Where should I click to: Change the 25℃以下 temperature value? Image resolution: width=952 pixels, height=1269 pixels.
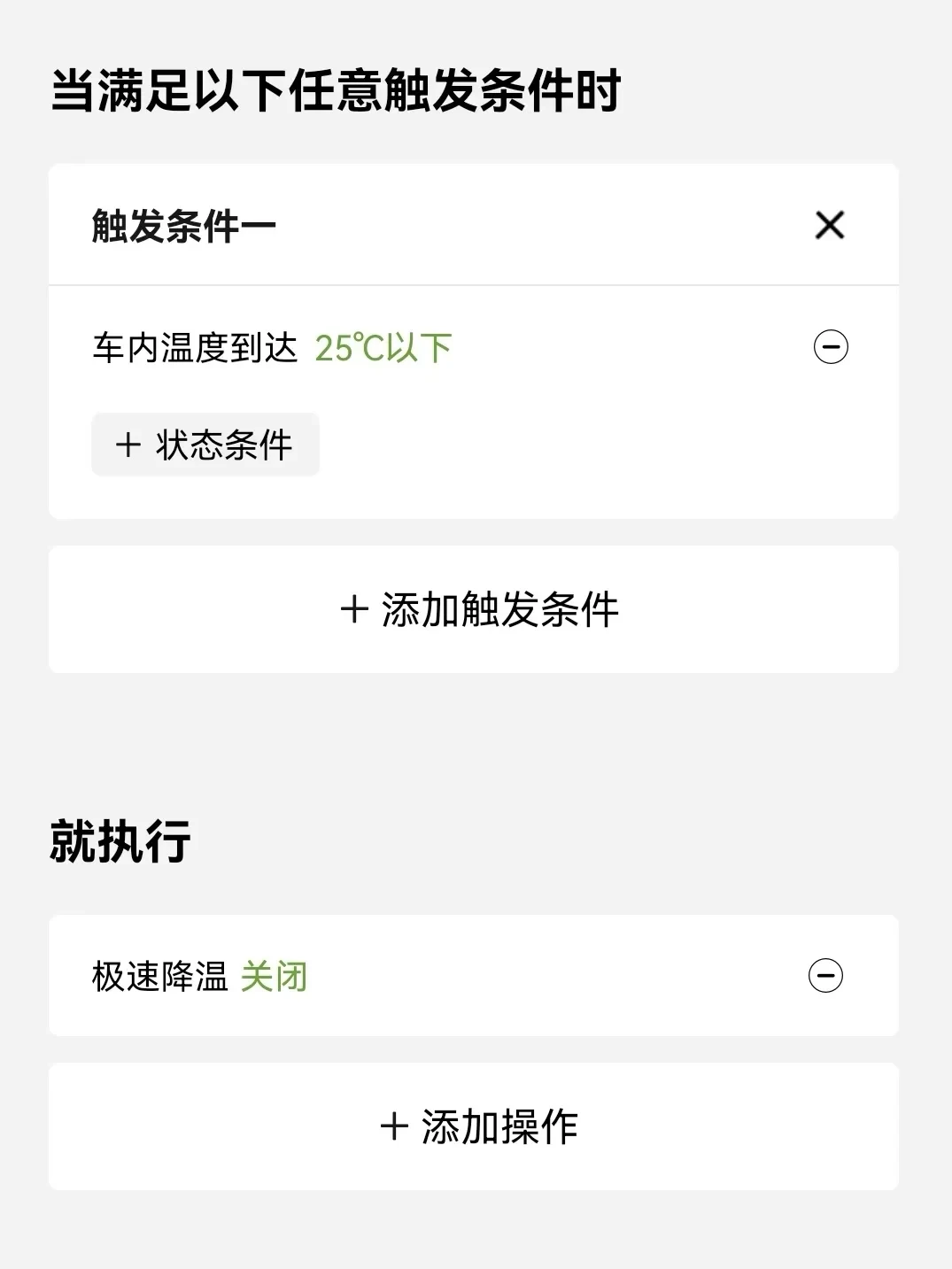click(383, 348)
